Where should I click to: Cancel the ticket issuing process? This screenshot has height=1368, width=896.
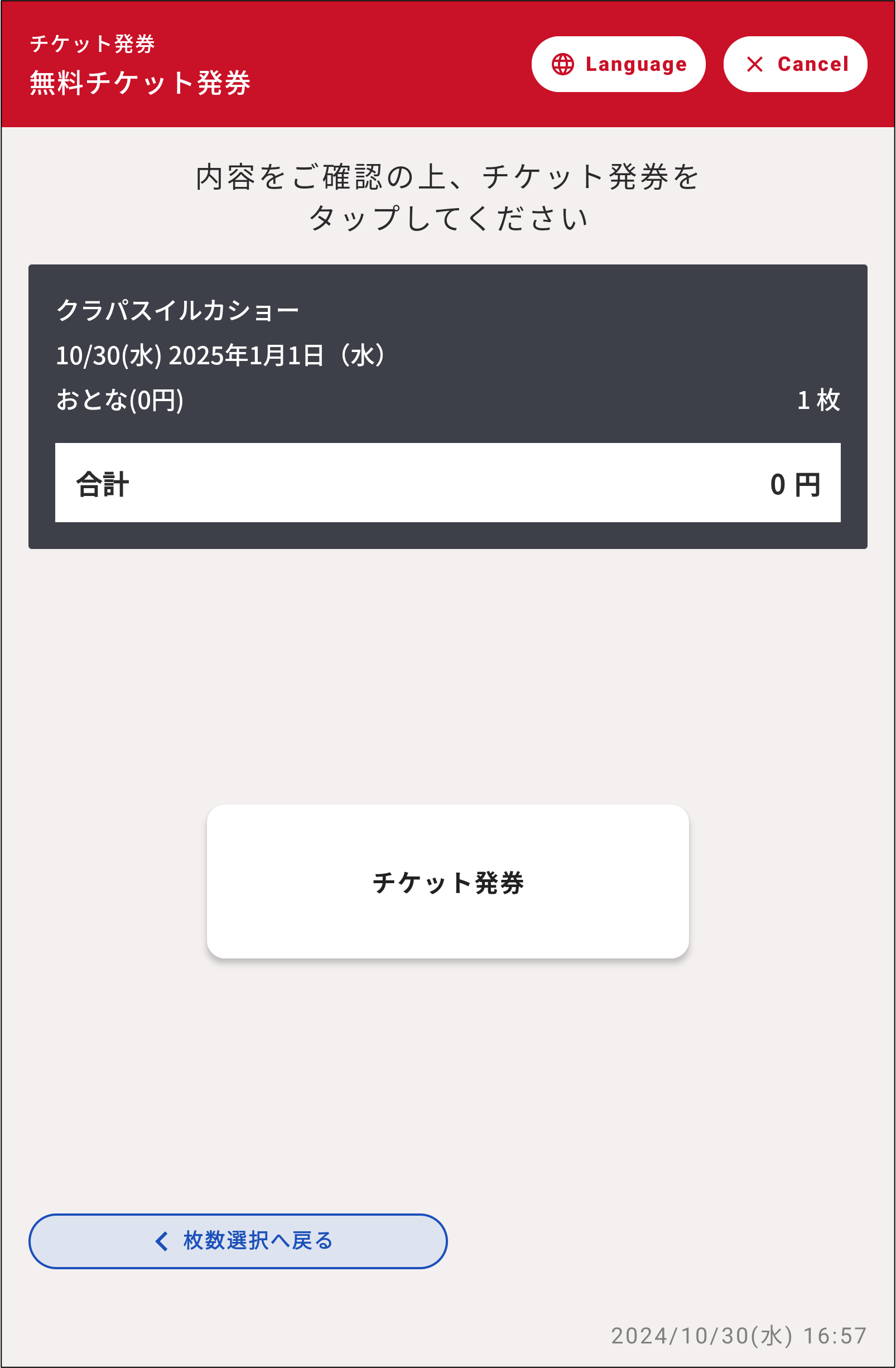(x=795, y=64)
